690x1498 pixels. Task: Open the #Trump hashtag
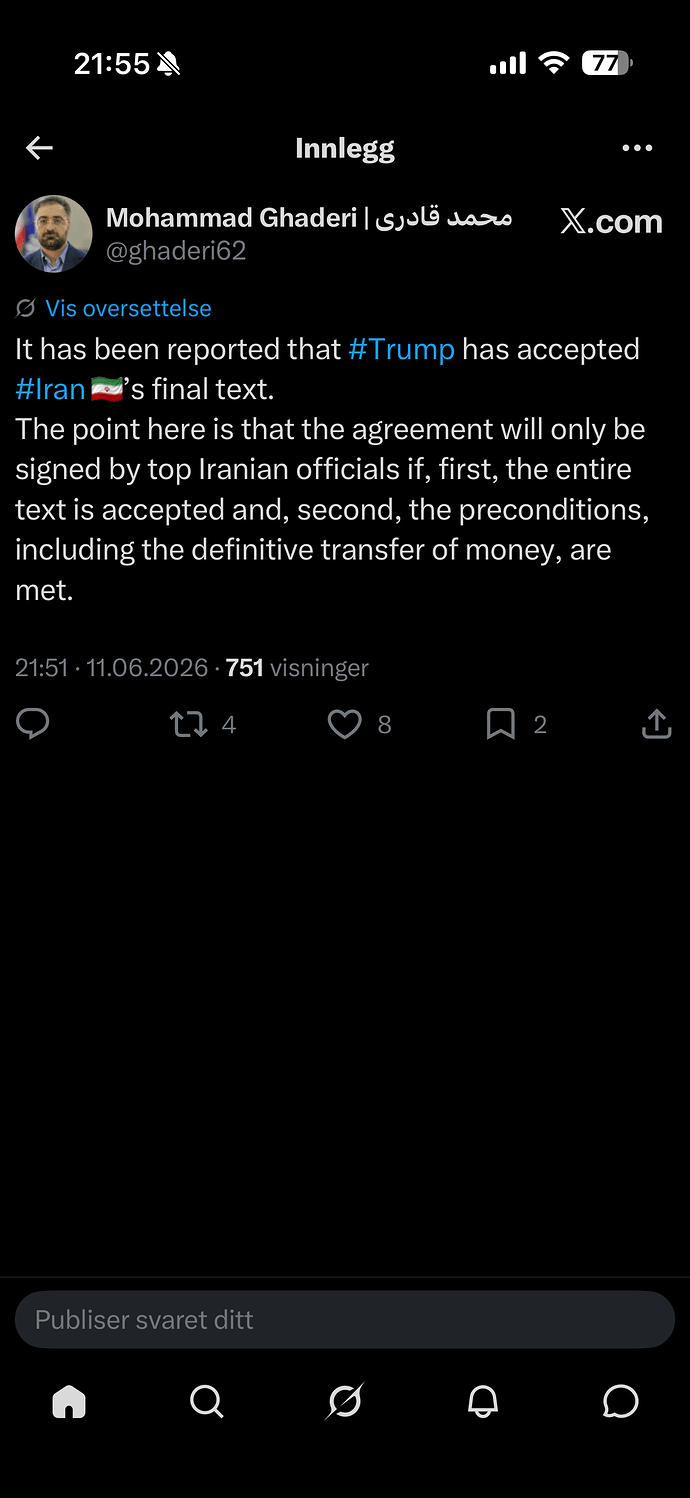[x=401, y=349]
